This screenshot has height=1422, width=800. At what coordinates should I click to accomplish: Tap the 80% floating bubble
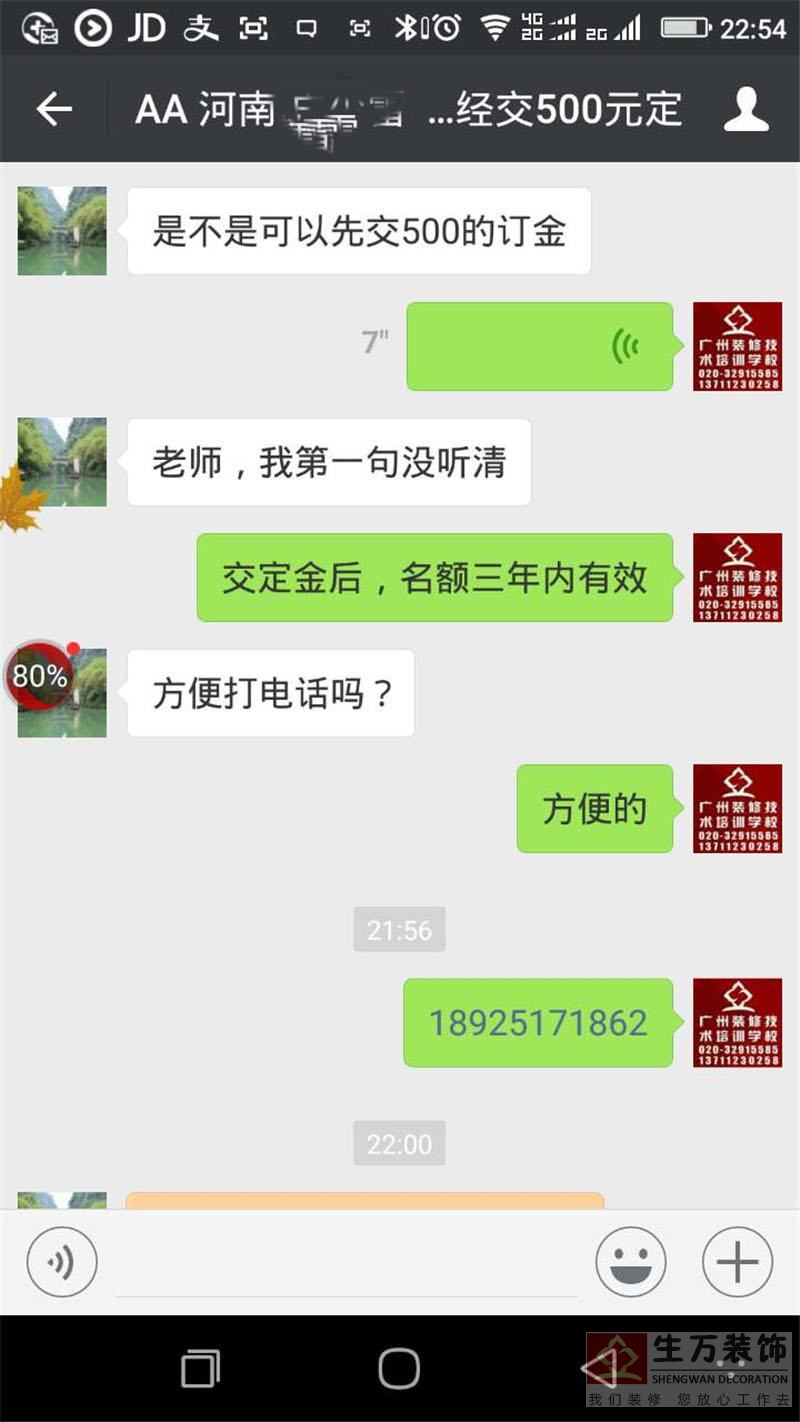[x=38, y=677]
